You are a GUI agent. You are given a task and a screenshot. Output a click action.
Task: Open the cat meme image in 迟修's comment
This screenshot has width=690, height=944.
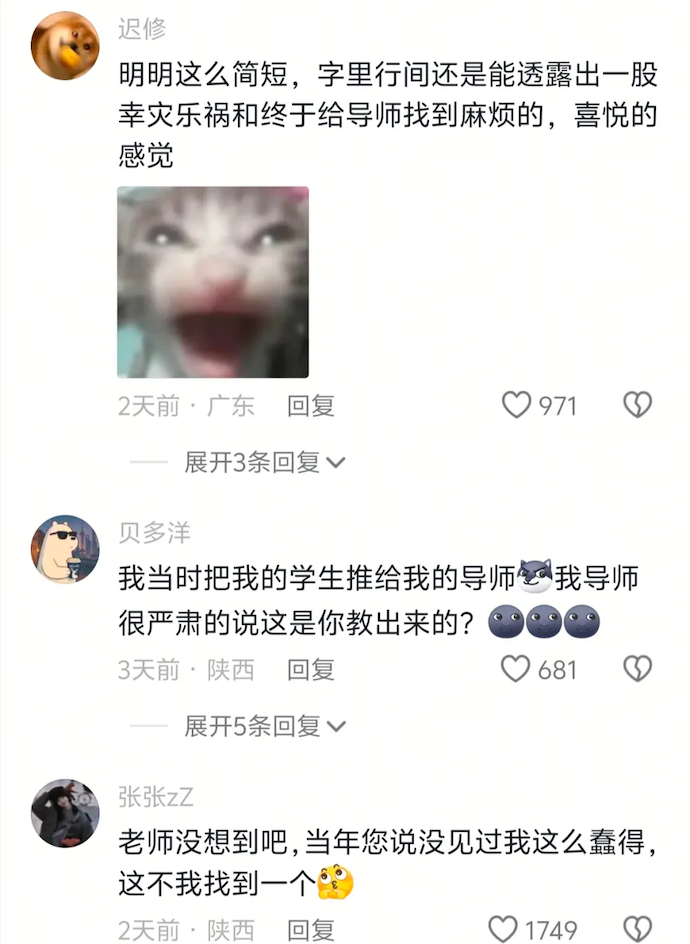(x=213, y=282)
